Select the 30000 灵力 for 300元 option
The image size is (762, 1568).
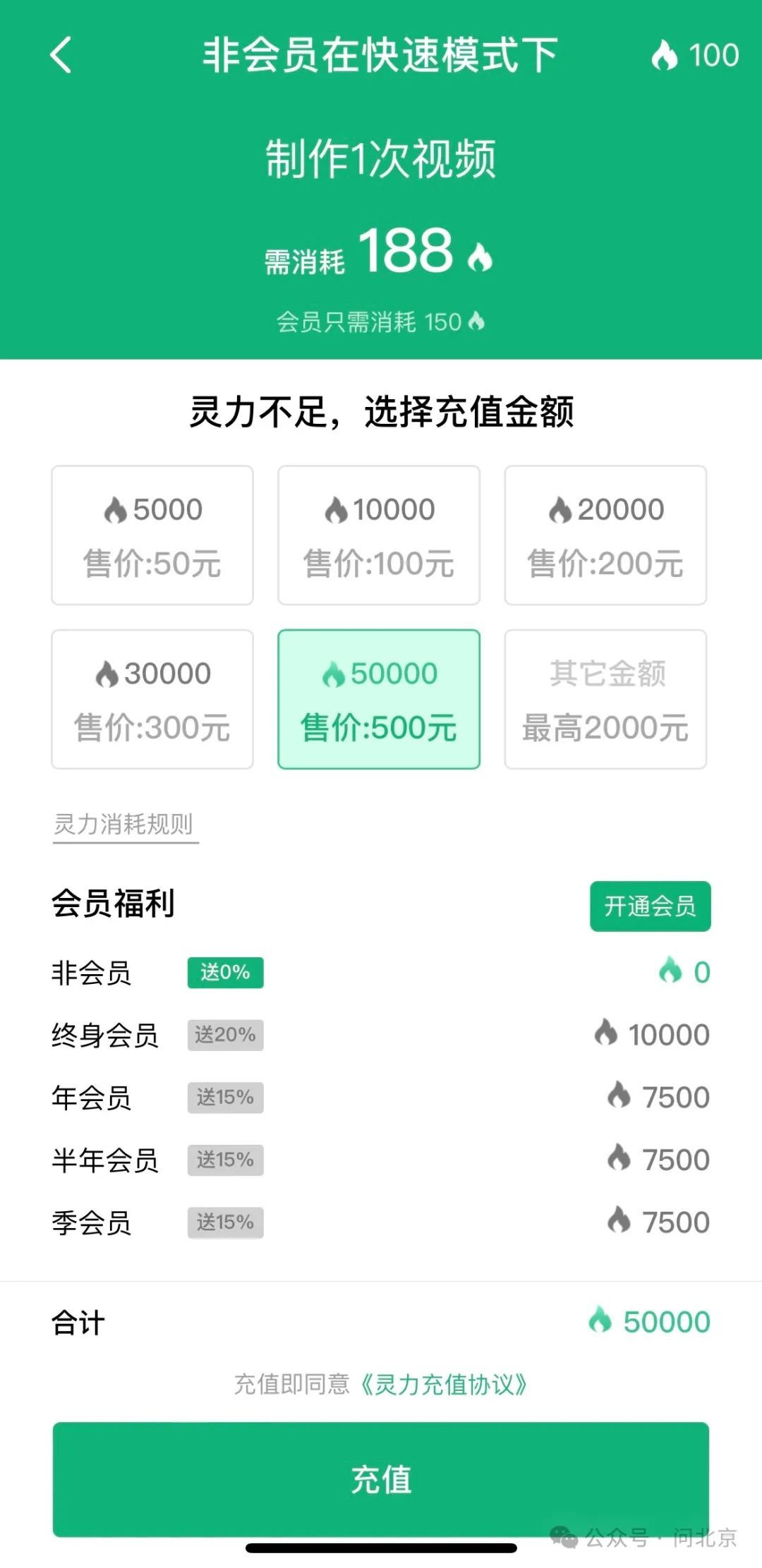tap(152, 699)
